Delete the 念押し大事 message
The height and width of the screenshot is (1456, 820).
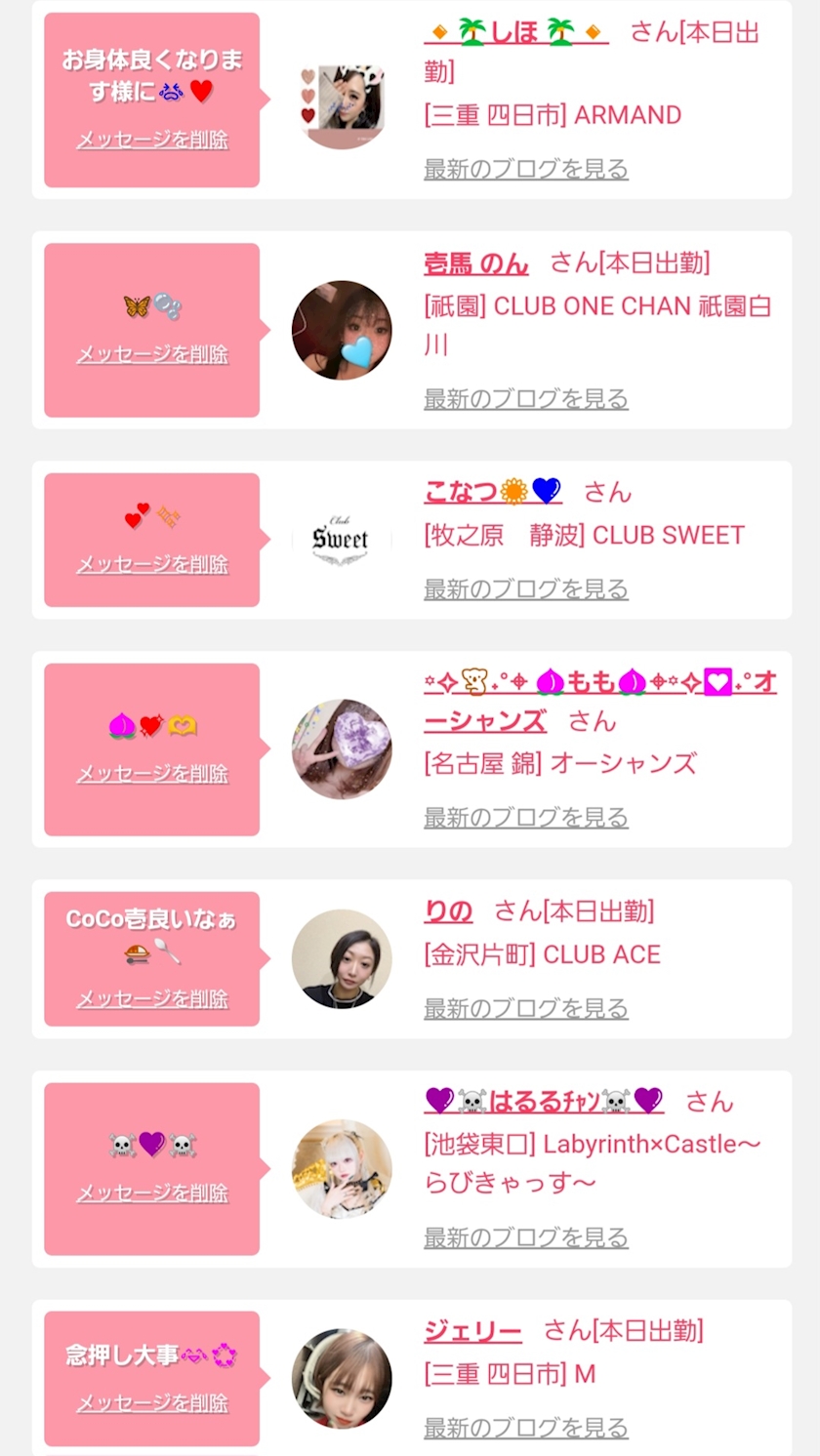click(x=152, y=1403)
